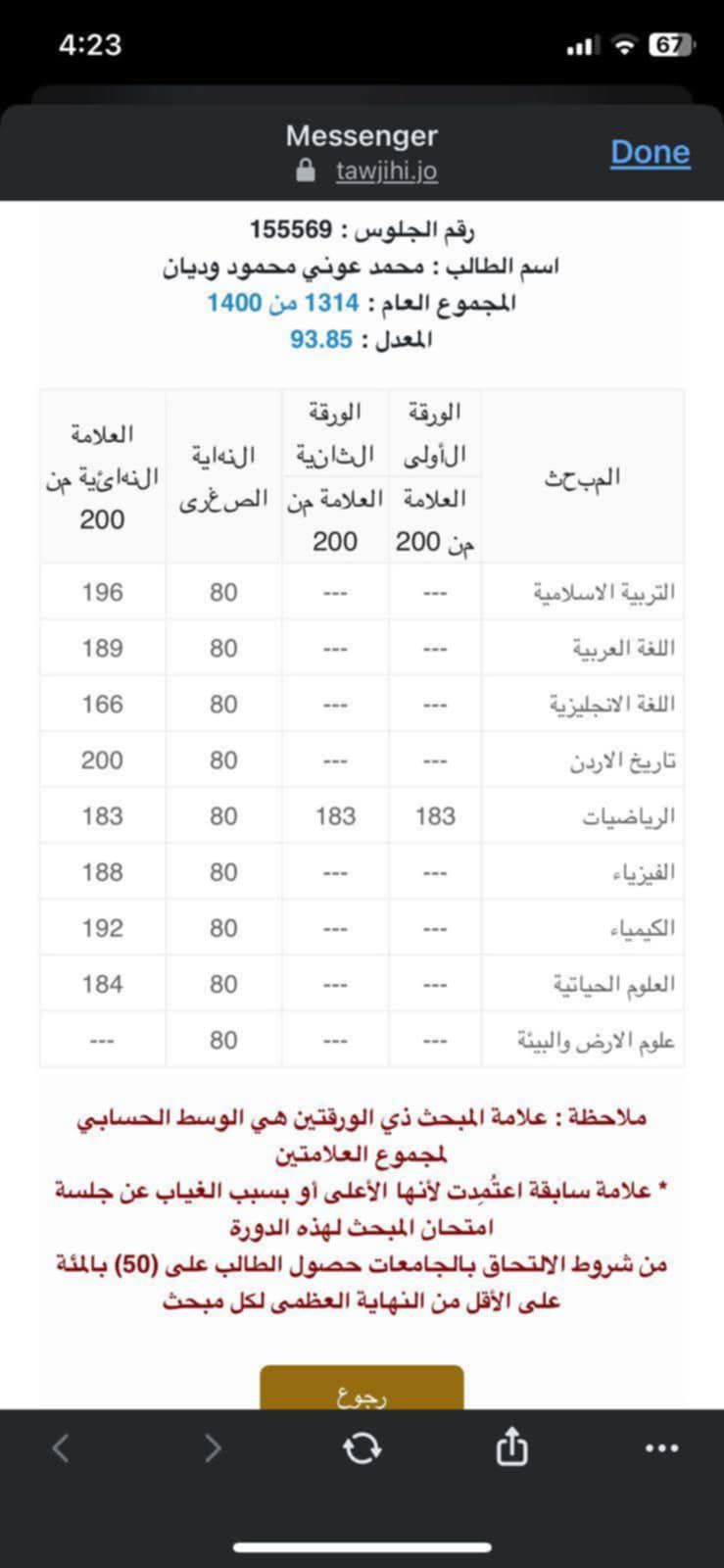The image size is (724, 1568).
Task: Go back to the previous page
Action: (x=61, y=1447)
